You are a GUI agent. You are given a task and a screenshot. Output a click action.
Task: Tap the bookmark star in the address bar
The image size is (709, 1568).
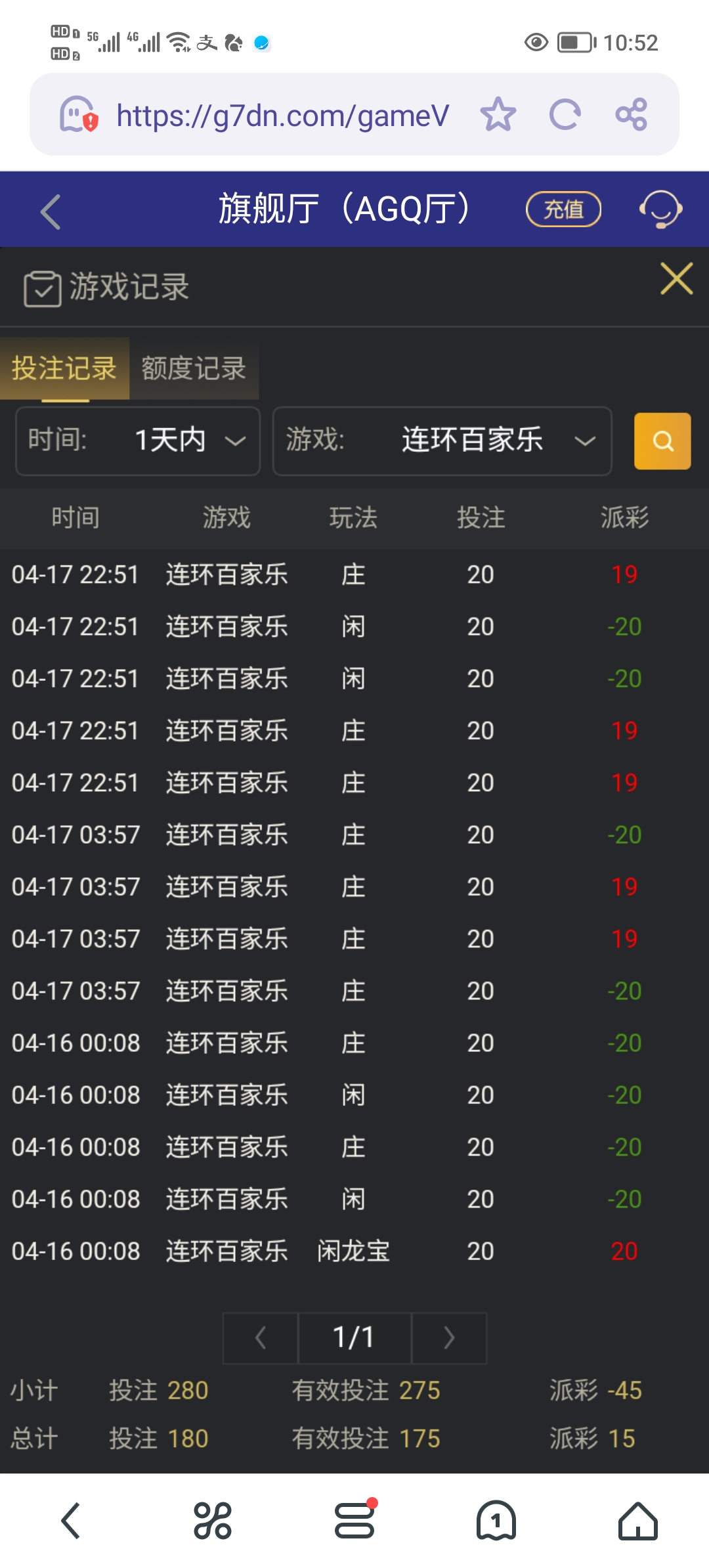coord(499,114)
